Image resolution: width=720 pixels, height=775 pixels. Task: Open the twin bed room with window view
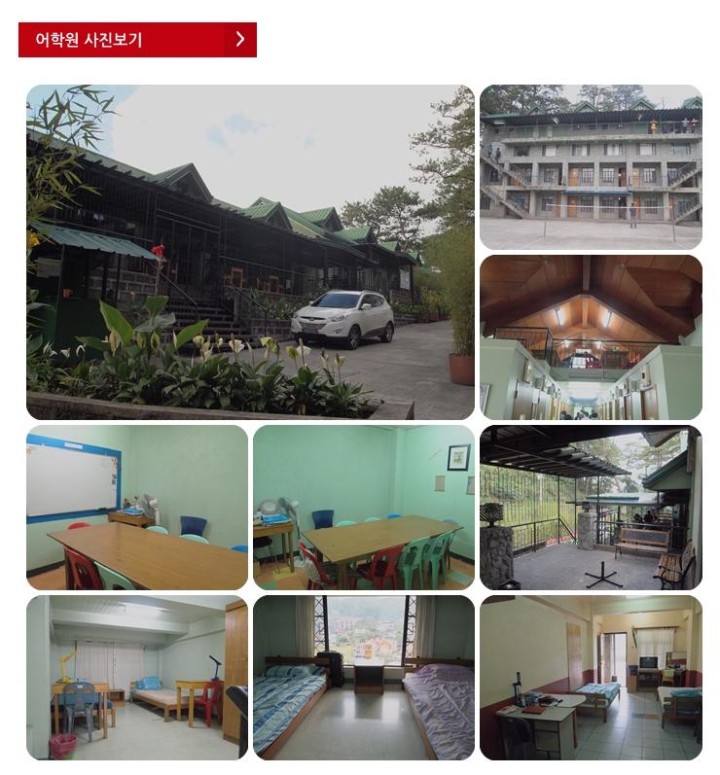(363, 678)
